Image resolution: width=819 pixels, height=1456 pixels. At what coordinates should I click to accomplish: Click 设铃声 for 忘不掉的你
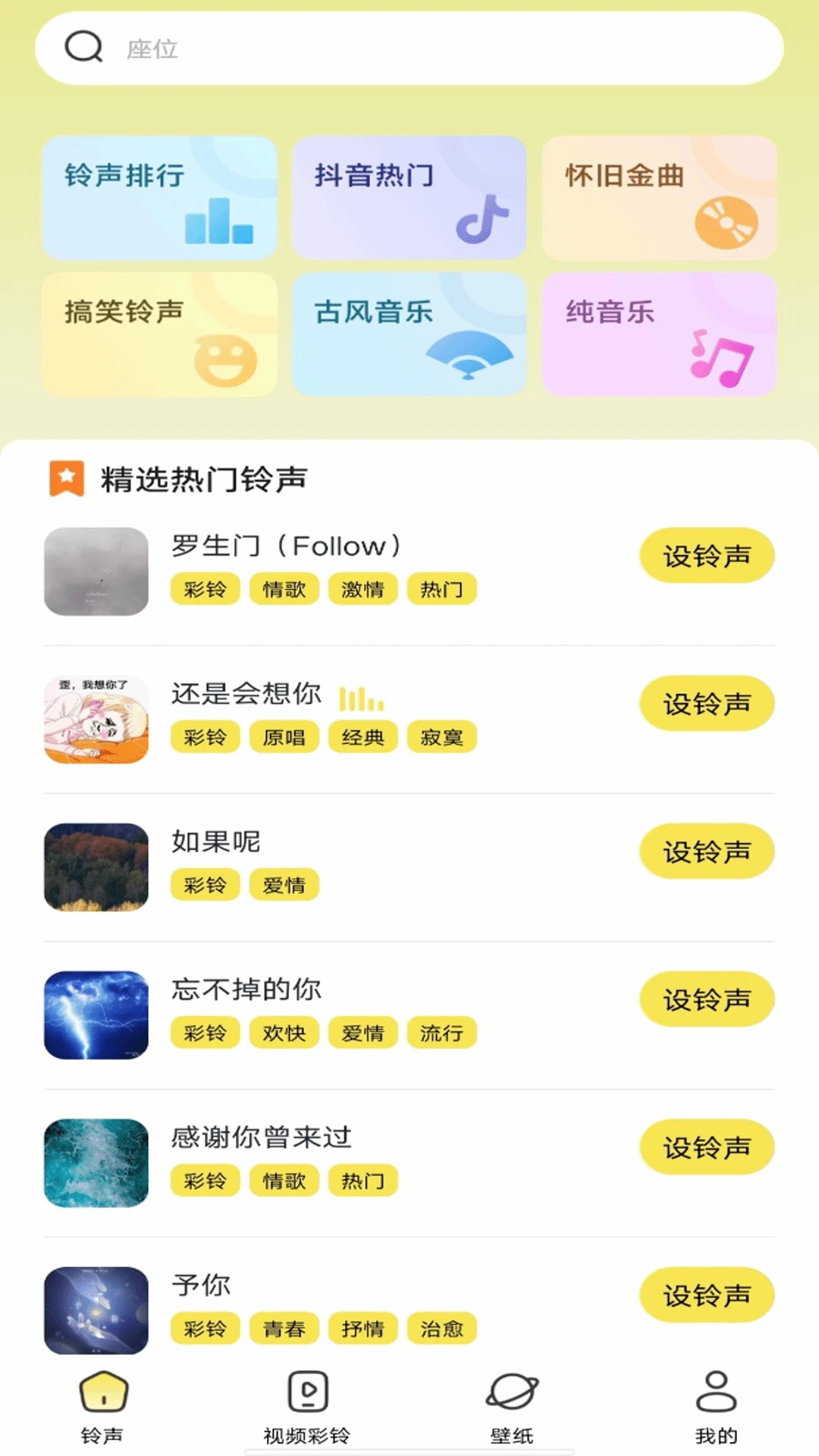point(706,999)
